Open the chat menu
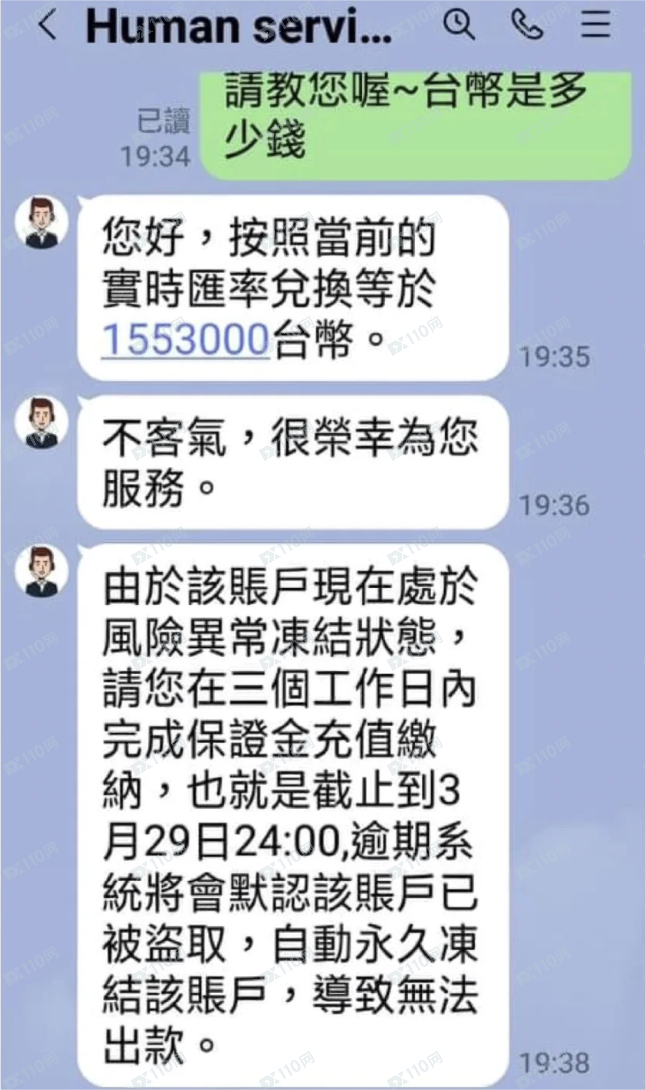The width and height of the screenshot is (646, 1090). click(596, 24)
